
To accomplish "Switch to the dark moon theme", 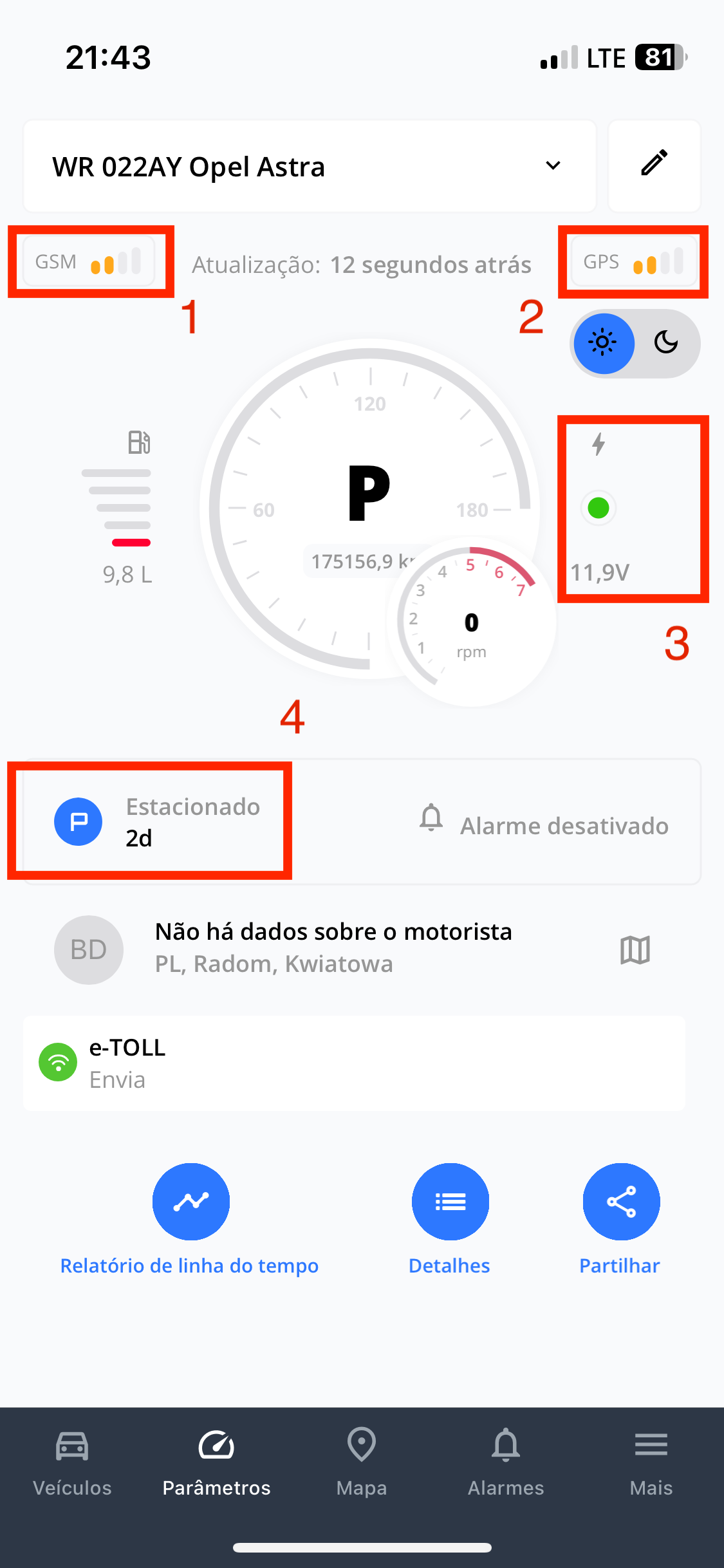I will (x=666, y=343).
